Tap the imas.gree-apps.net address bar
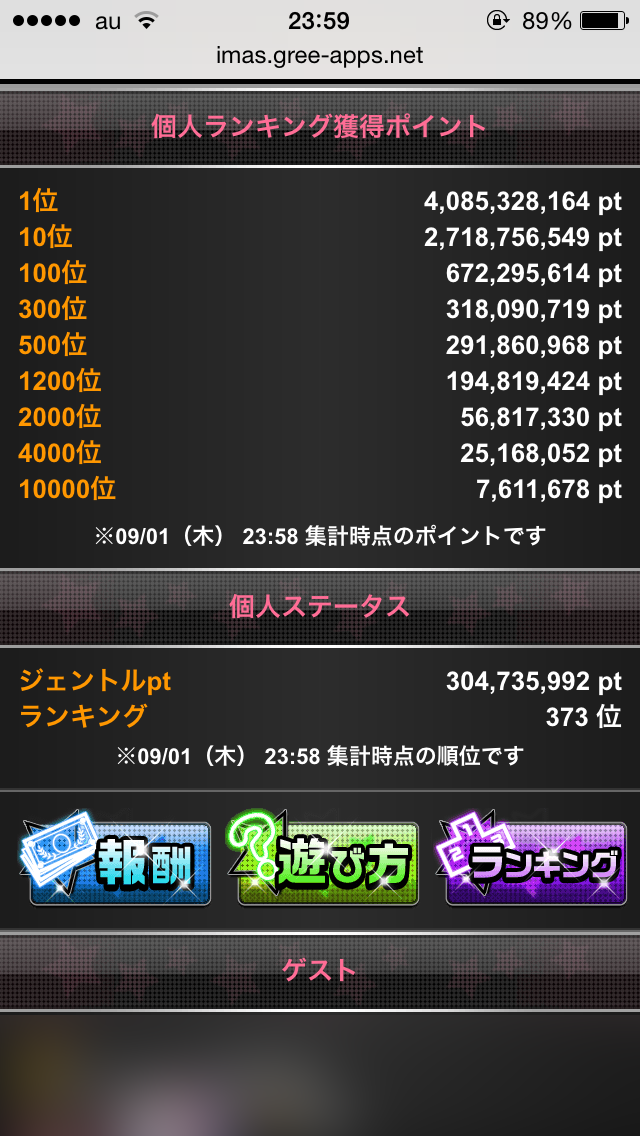 point(320,56)
